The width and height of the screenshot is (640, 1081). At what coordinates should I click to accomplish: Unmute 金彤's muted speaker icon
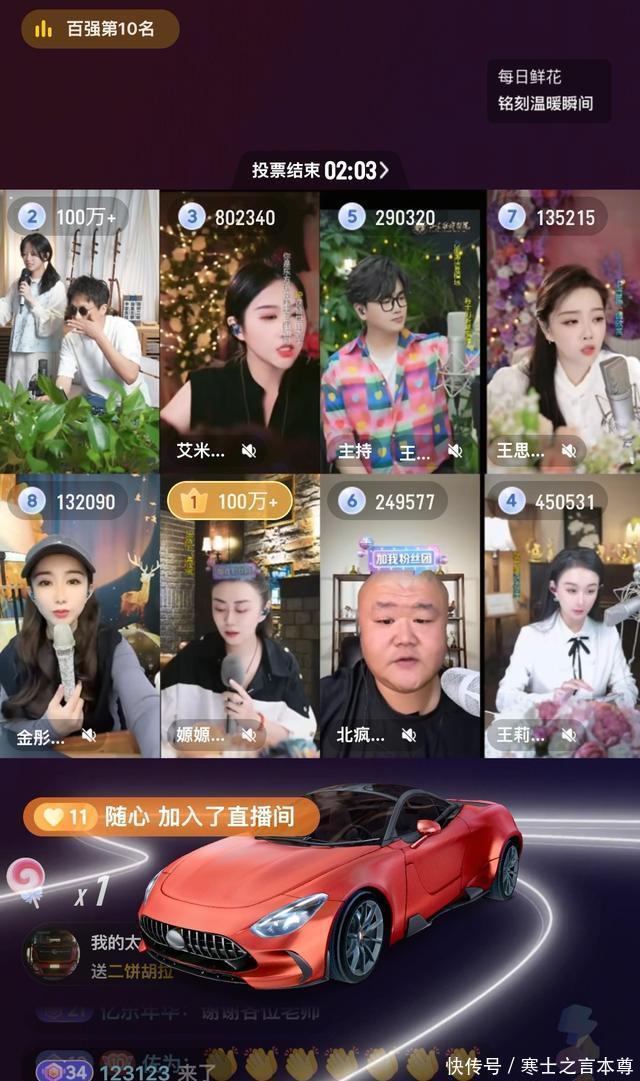88,735
